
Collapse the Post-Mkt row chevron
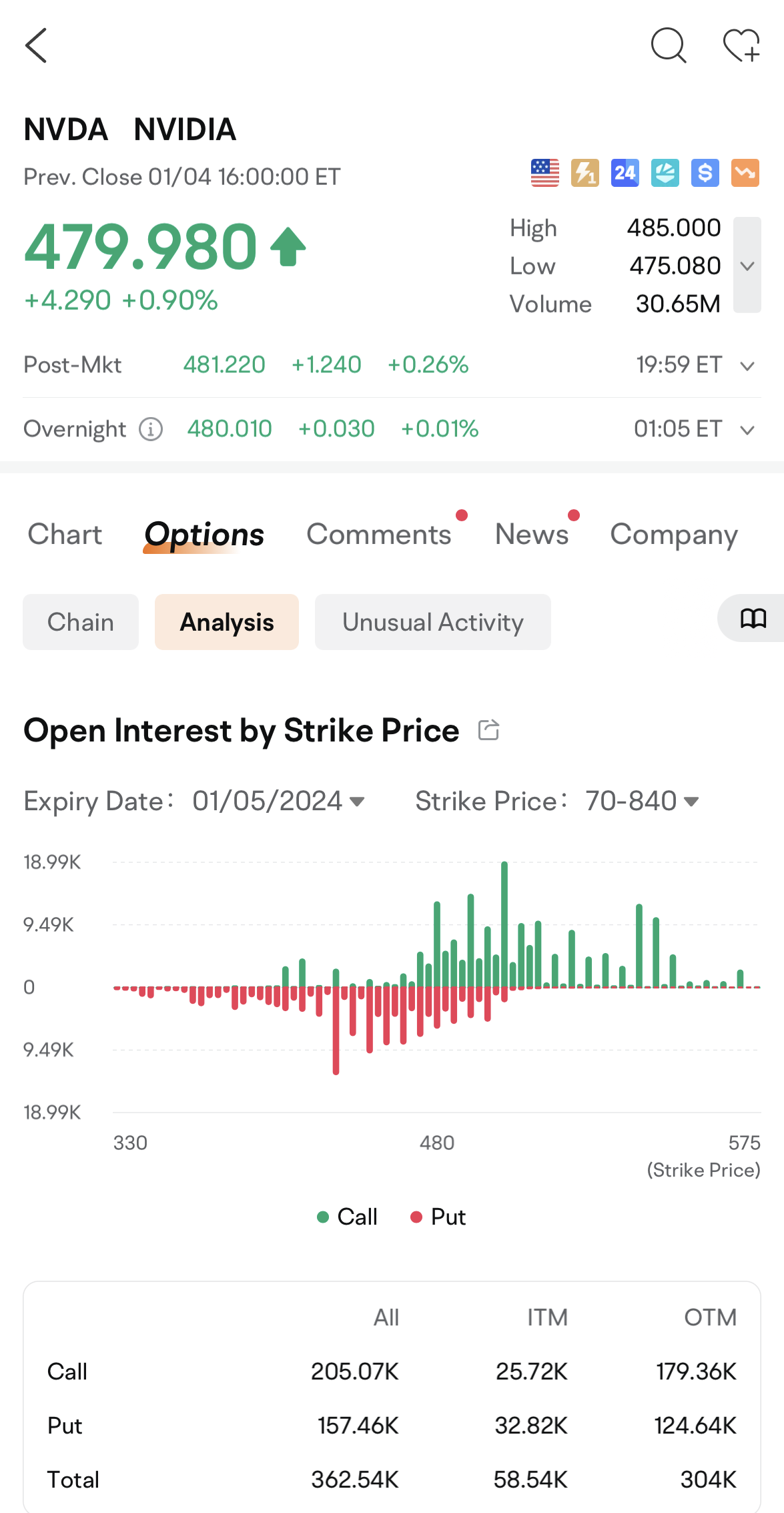(x=747, y=365)
